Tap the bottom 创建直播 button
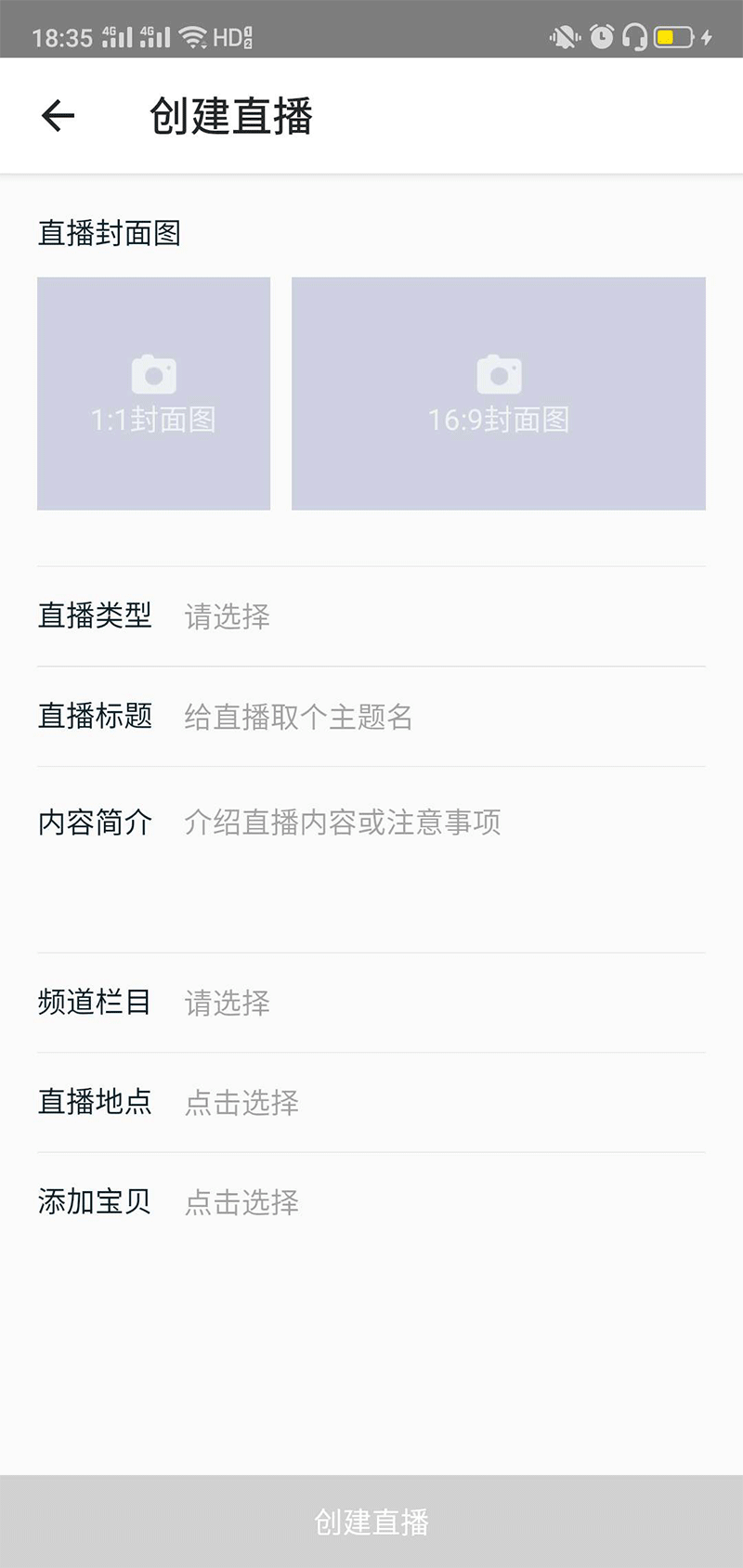This screenshot has width=743, height=1568. tap(371, 1521)
